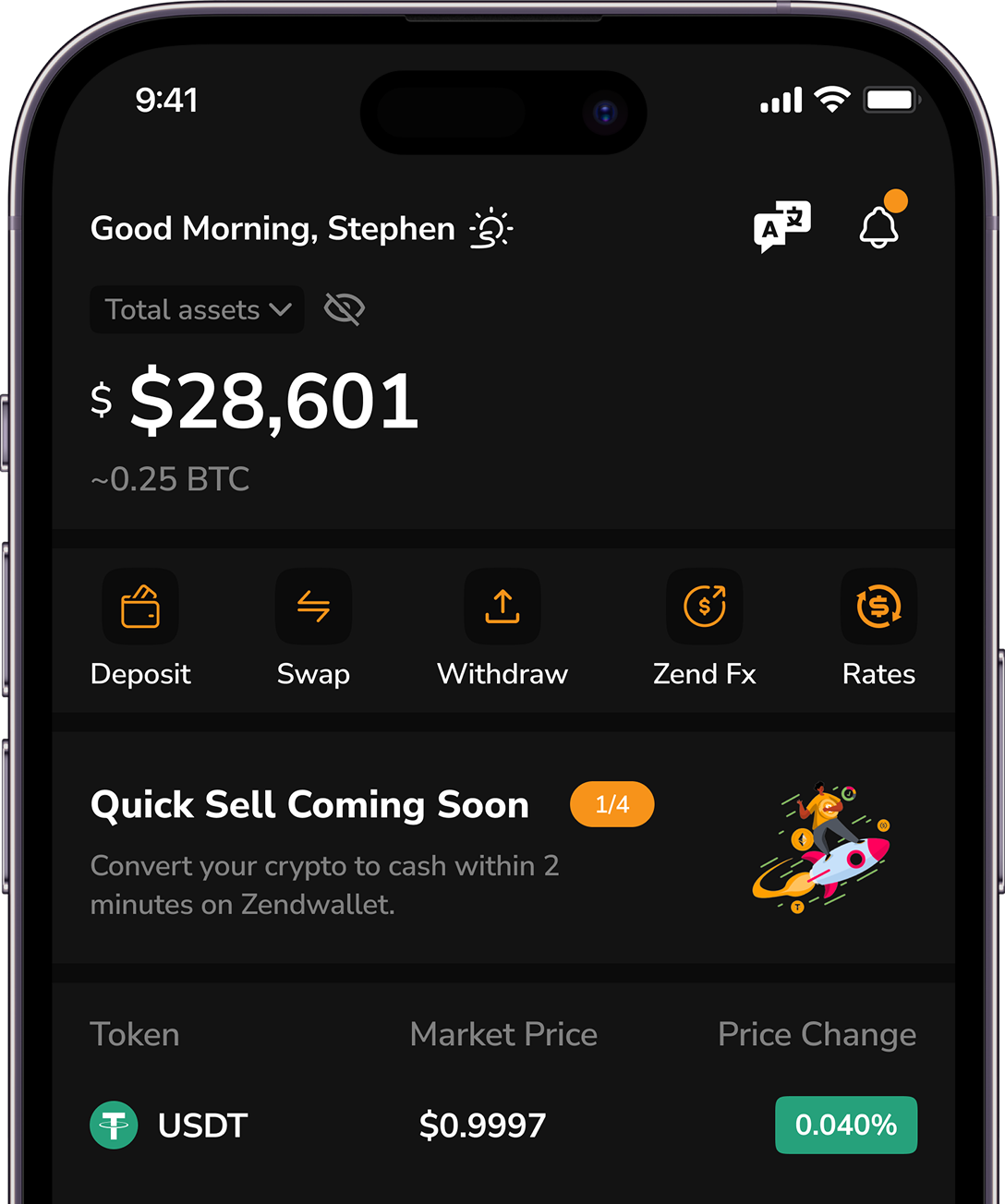1005x1204 pixels.
Task: Select the Token column header
Action: pos(135,1034)
